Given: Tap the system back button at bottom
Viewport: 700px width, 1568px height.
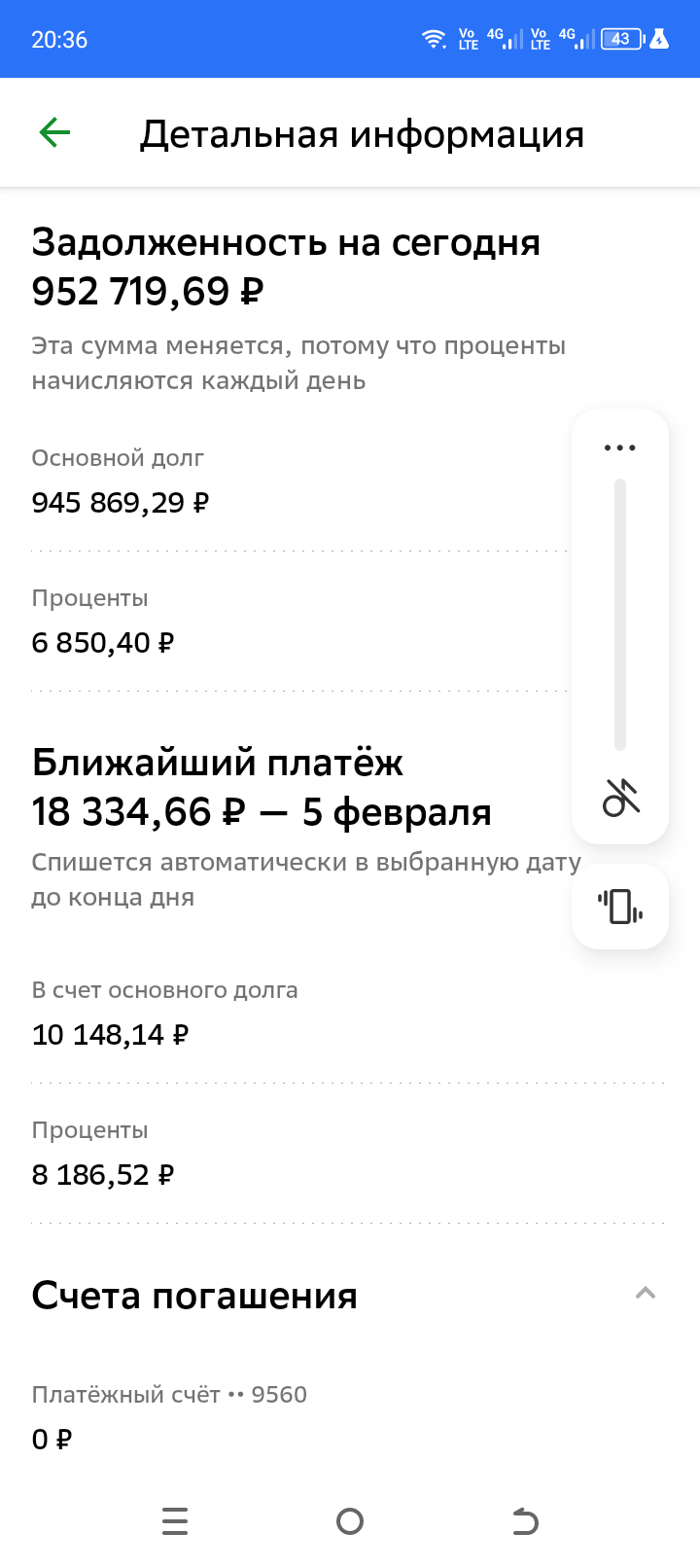Looking at the screenshot, I should [525, 1520].
